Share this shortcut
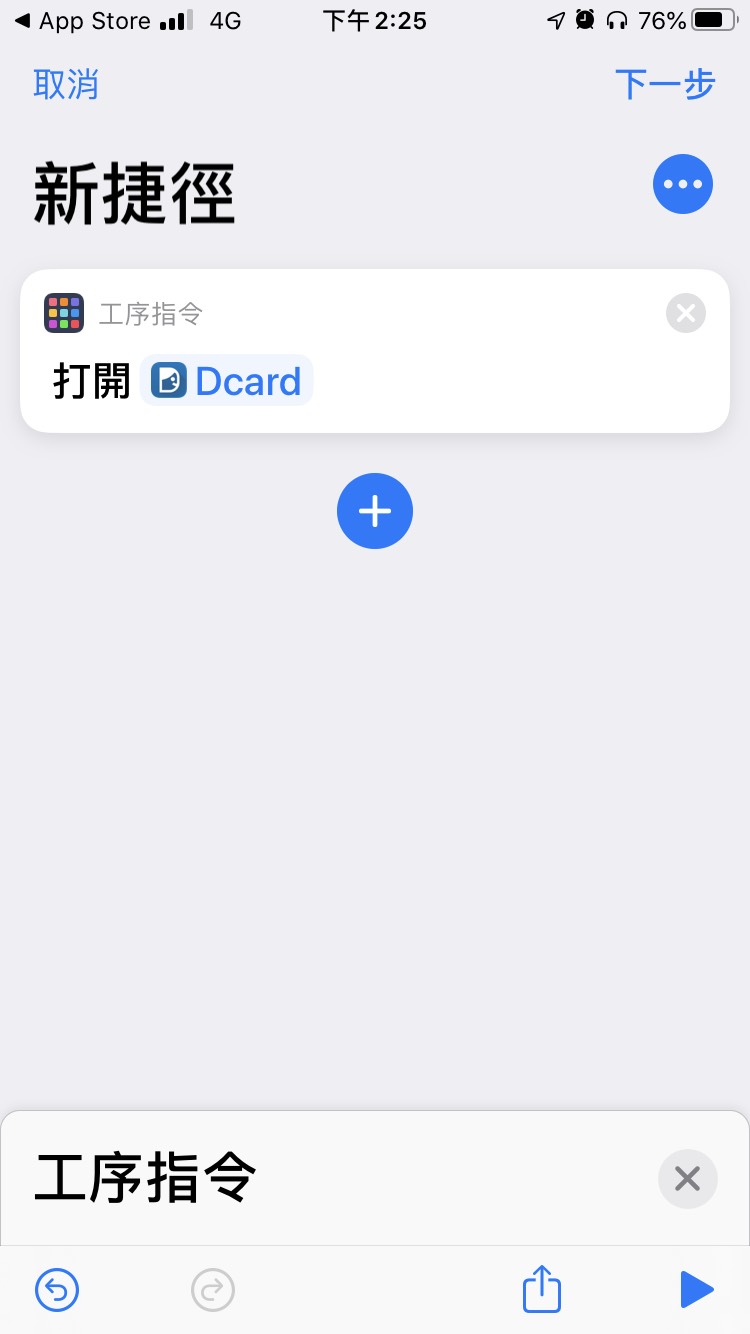 (x=542, y=1289)
